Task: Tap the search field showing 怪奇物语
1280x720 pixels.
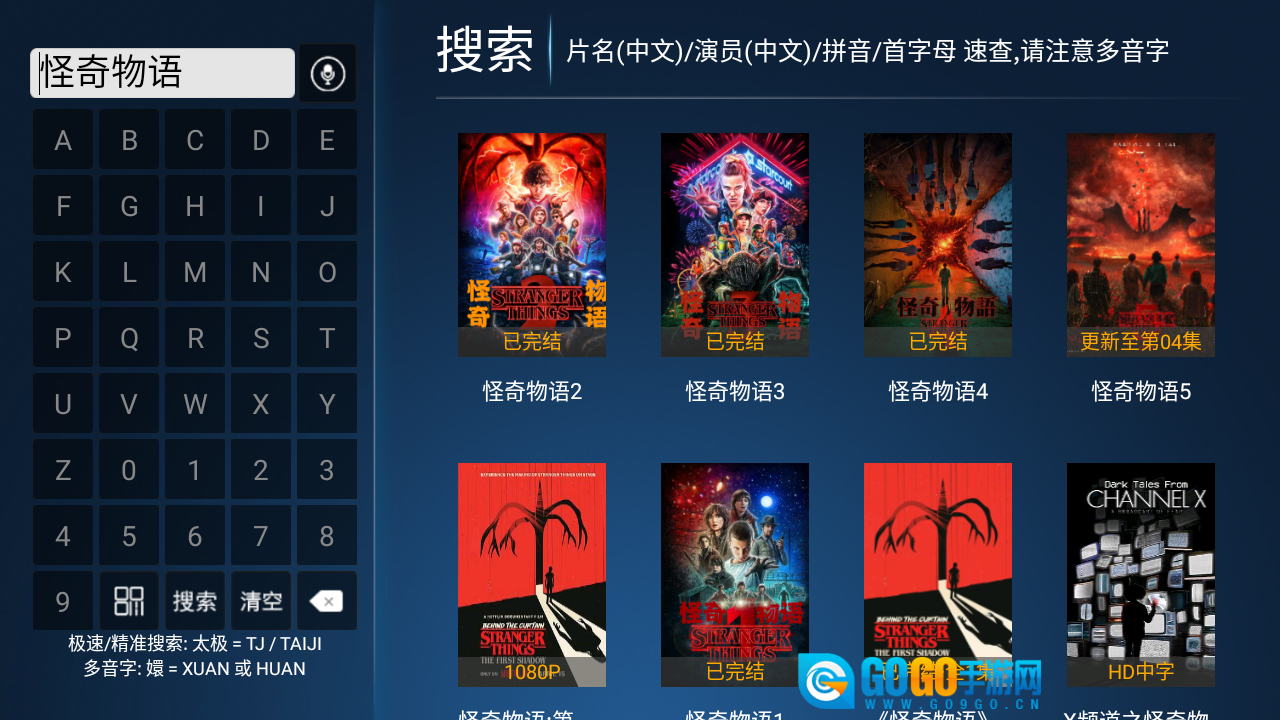Action: click(x=163, y=73)
